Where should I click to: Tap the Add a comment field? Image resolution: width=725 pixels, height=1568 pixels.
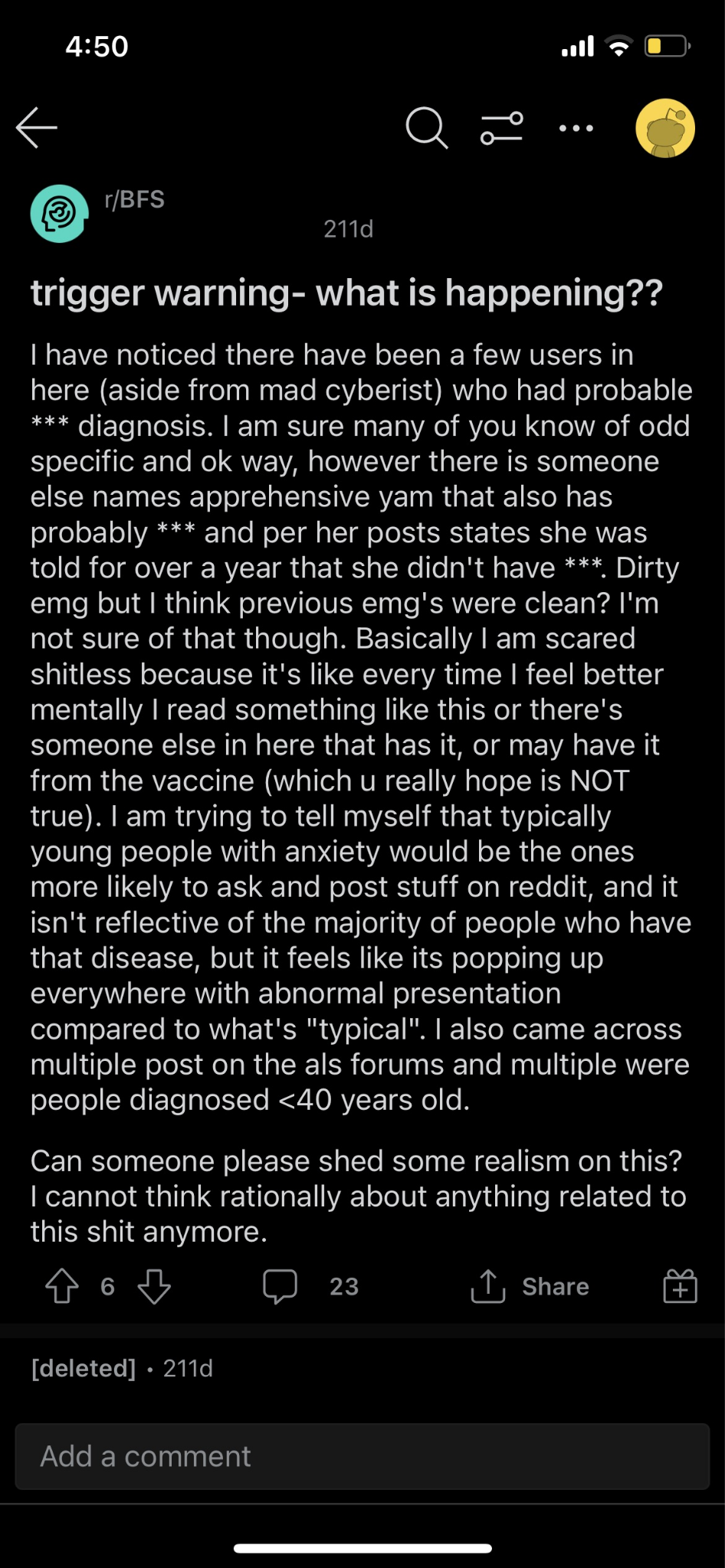pos(362,1456)
